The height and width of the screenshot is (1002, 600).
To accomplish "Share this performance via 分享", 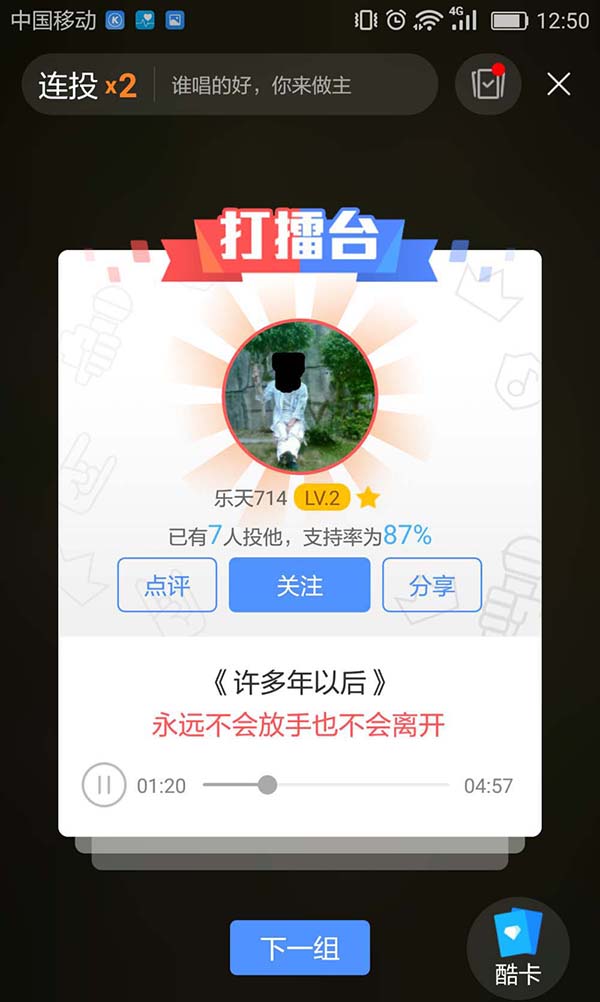I will 432,585.
